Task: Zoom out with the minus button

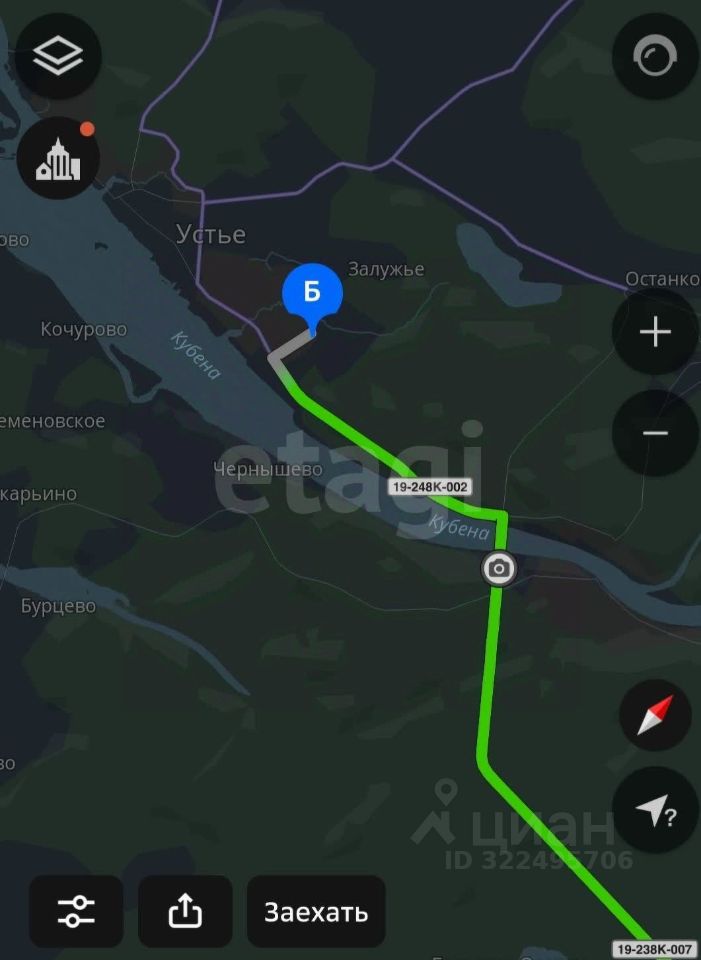Action: point(655,432)
